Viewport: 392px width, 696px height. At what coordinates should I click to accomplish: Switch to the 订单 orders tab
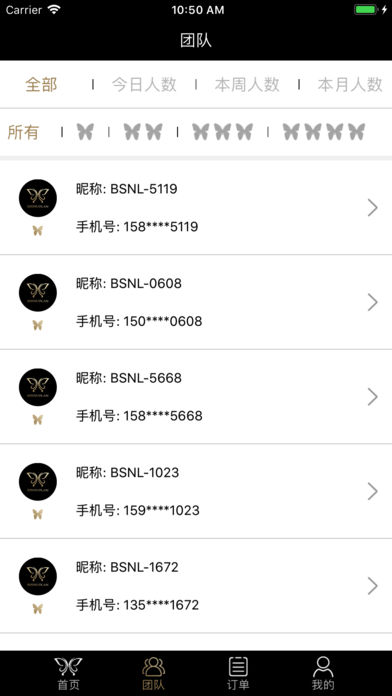pos(238,674)
